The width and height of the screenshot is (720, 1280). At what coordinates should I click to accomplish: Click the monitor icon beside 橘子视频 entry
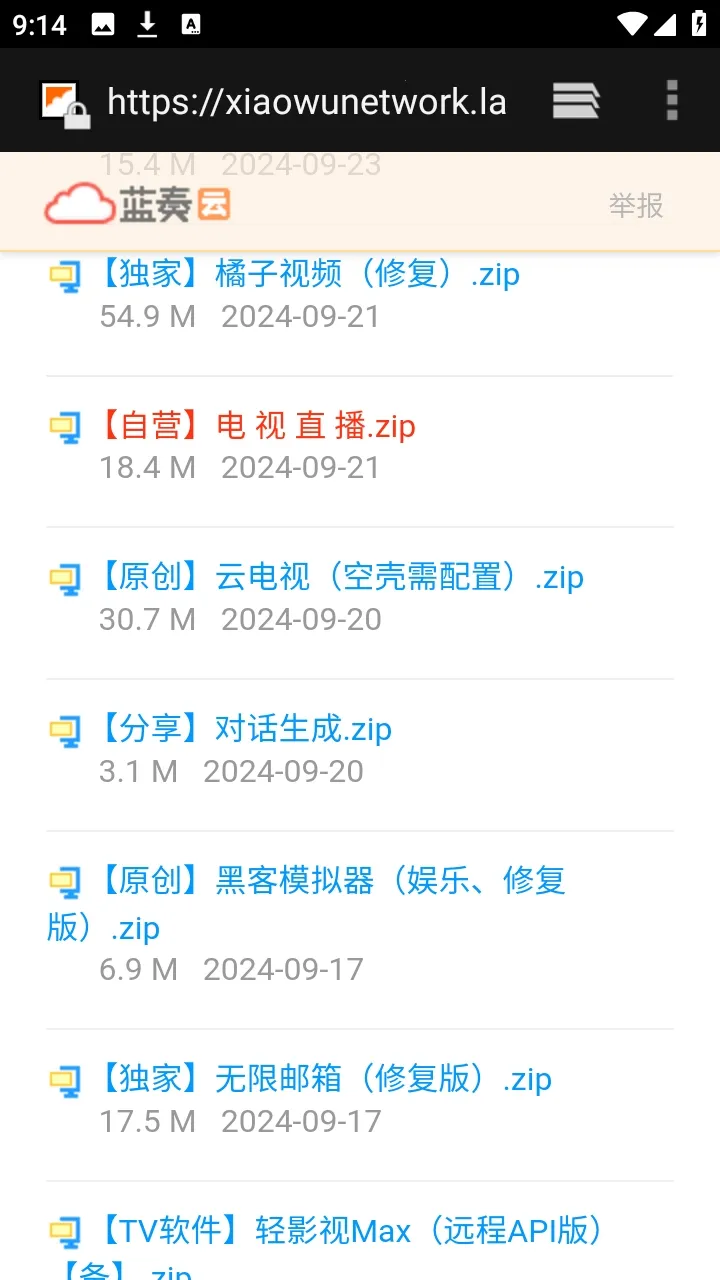(x=64, y=277)
